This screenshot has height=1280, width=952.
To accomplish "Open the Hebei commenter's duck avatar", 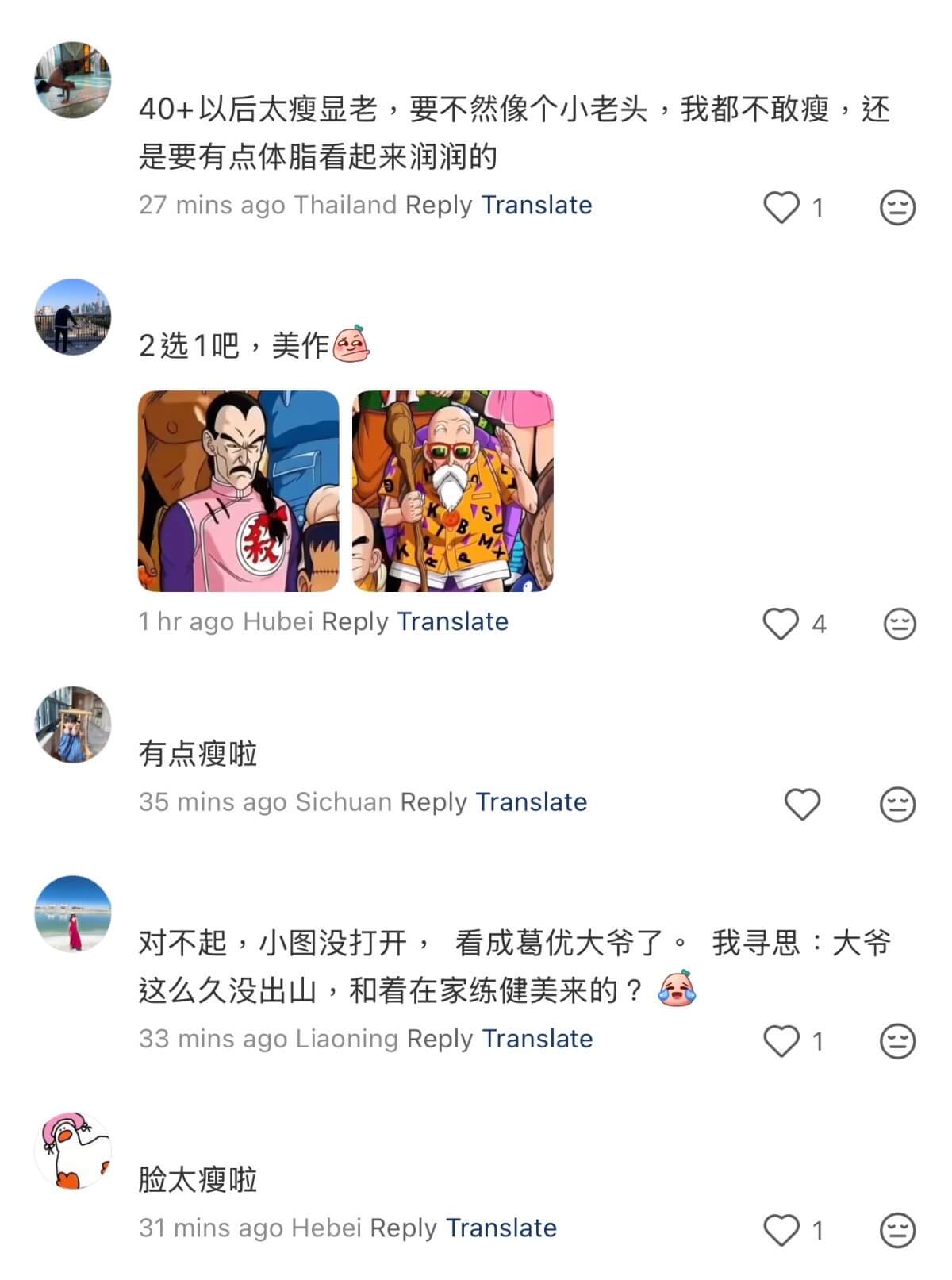I will click(73, 1150).
